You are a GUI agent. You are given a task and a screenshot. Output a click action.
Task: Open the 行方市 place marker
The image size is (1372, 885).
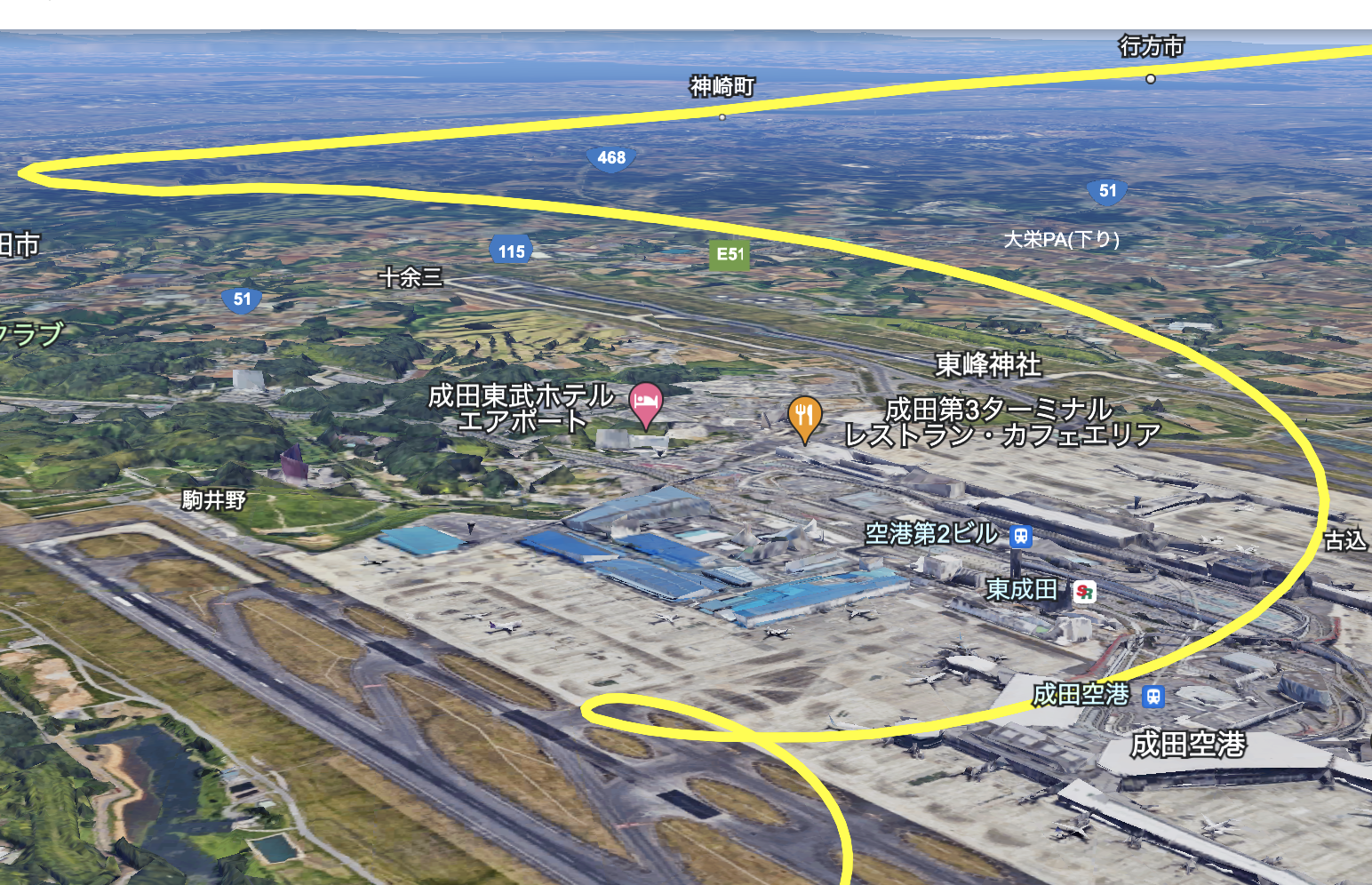tap(1151, 79)
